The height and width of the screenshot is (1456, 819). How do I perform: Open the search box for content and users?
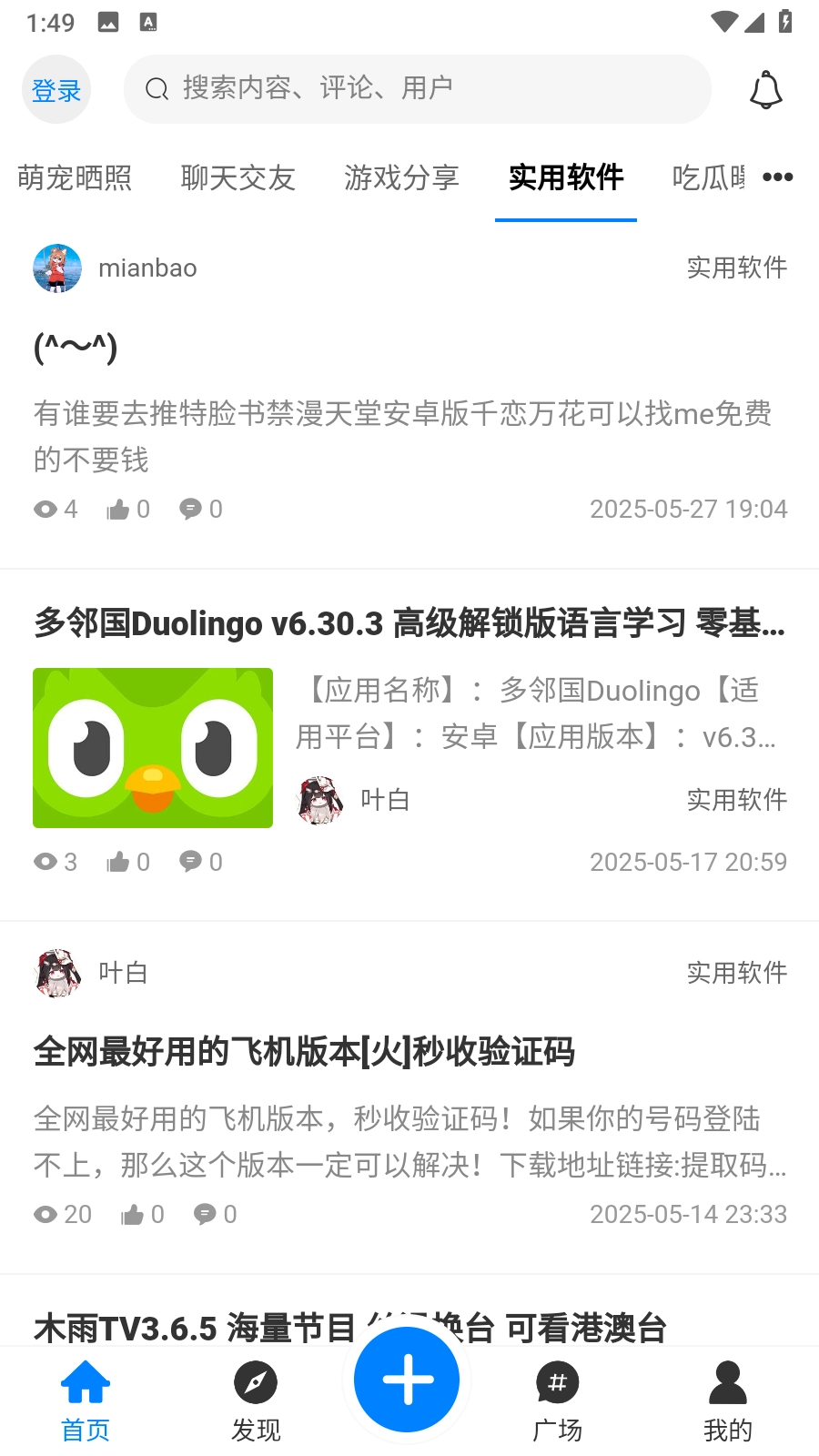[417, 88]
